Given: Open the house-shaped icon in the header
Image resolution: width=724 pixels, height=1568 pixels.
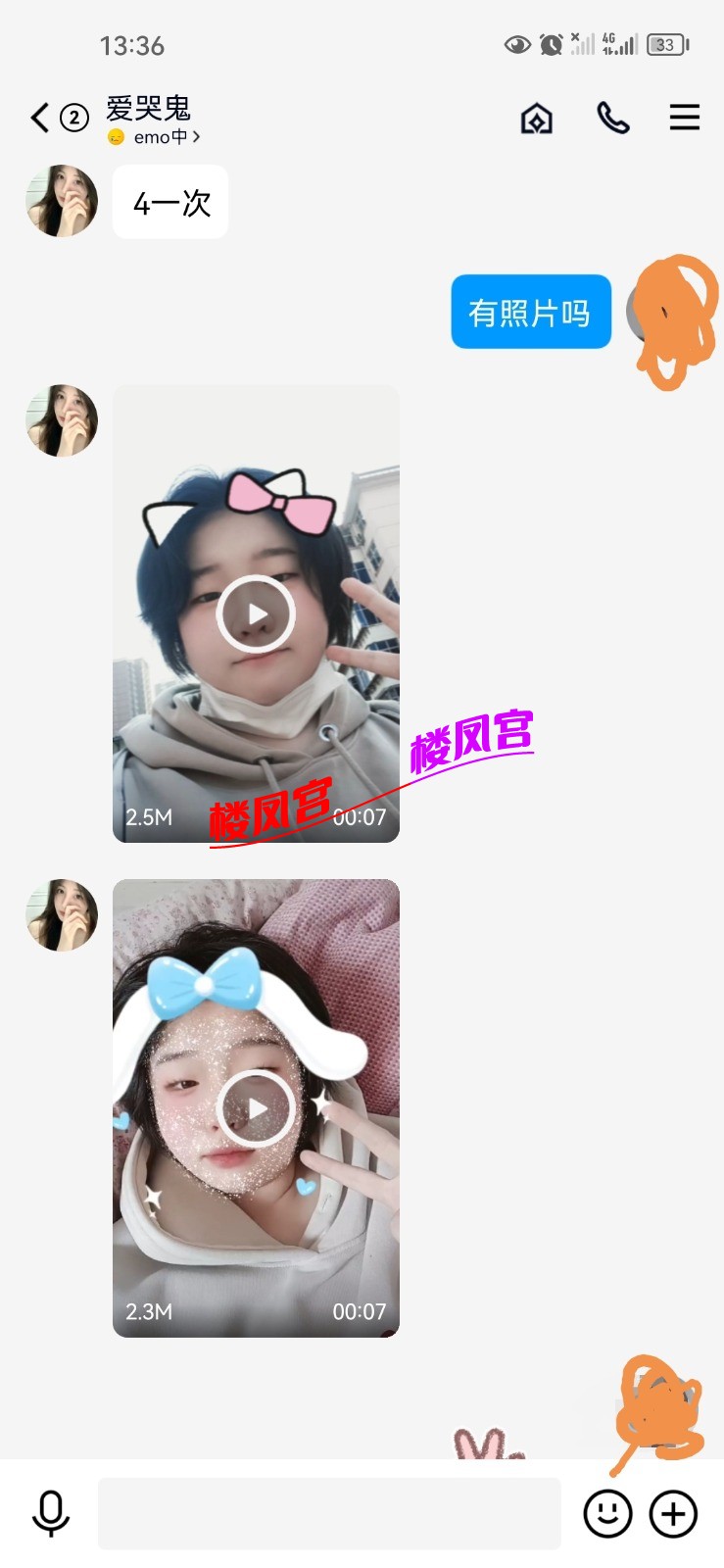Looking at the screenshot, I should (x=536, y=119).
